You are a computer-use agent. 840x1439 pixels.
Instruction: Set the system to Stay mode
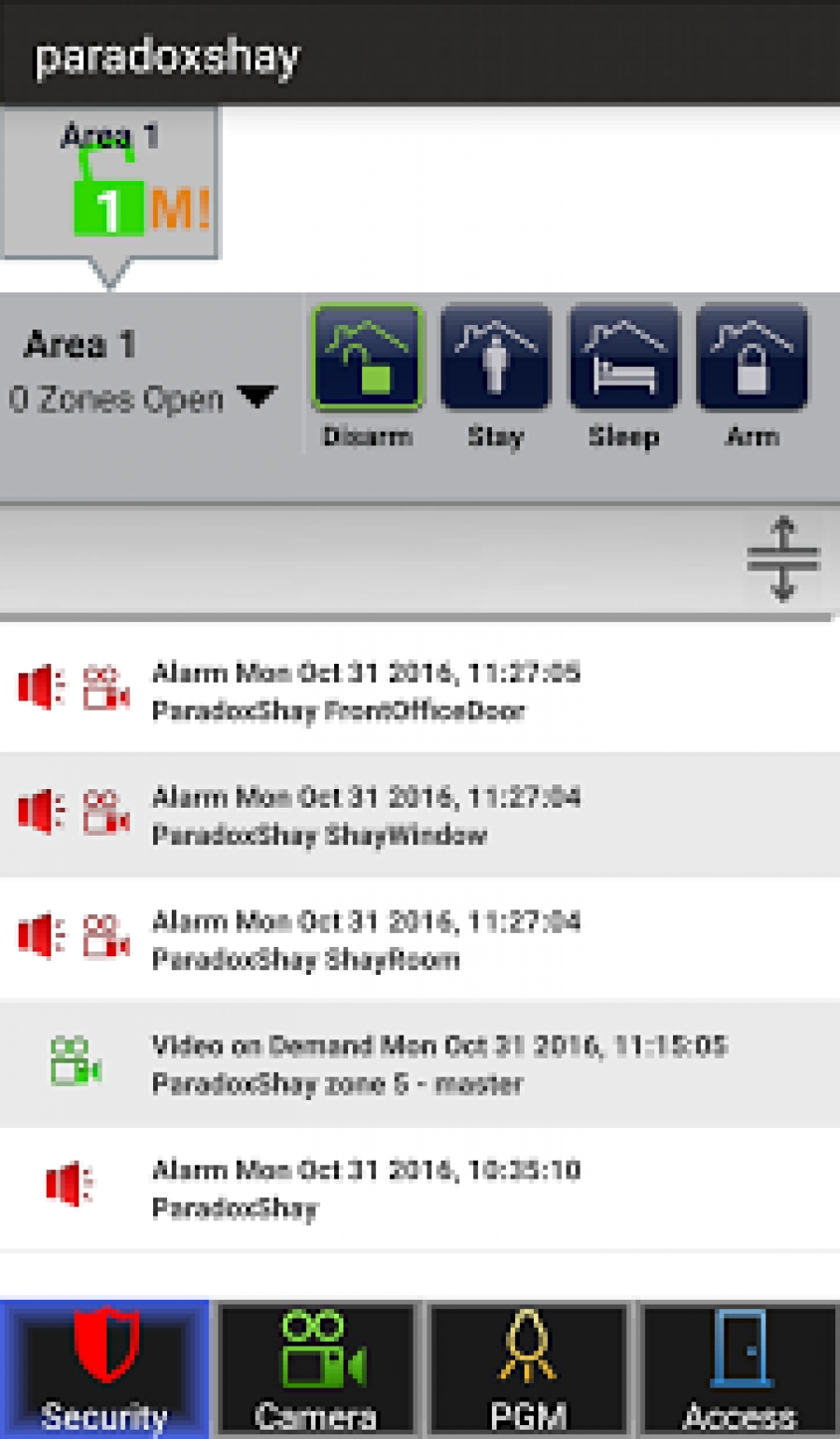(x=496, y=360)
